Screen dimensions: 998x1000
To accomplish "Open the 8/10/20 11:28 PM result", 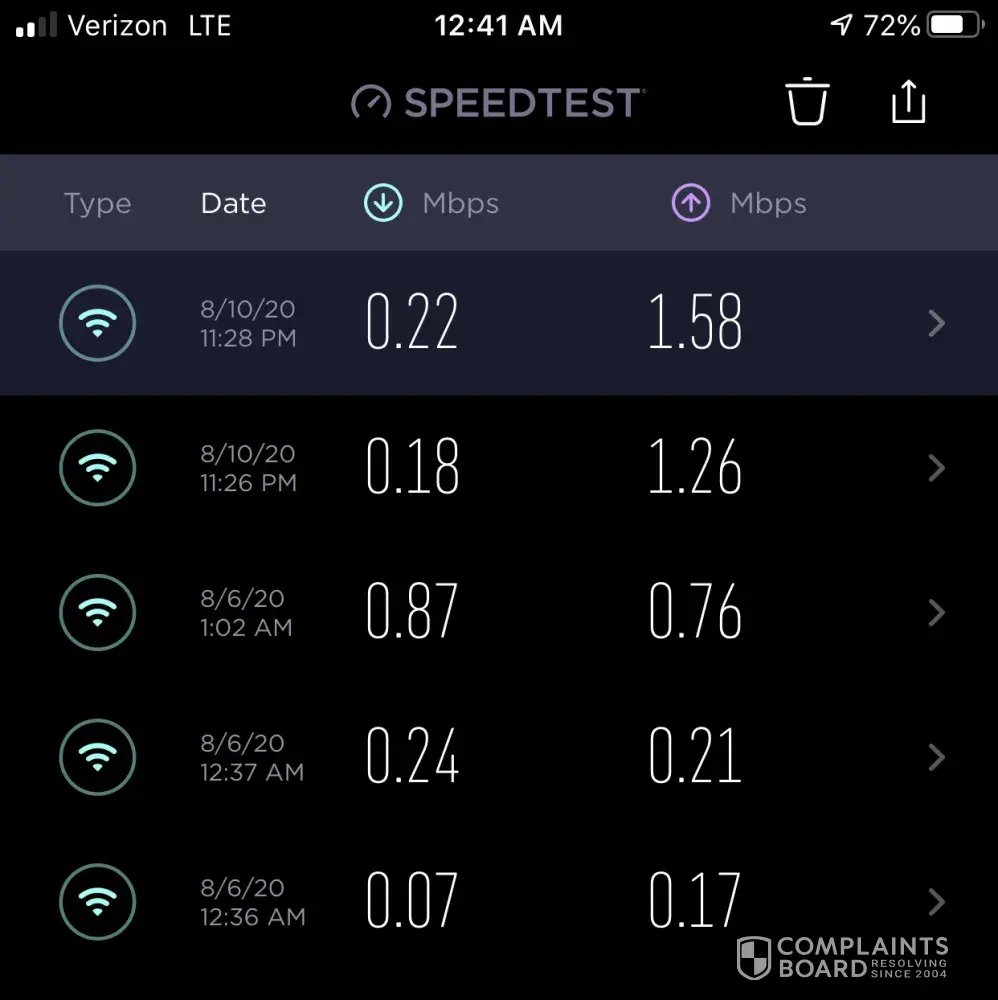I will tap(498, 323).
